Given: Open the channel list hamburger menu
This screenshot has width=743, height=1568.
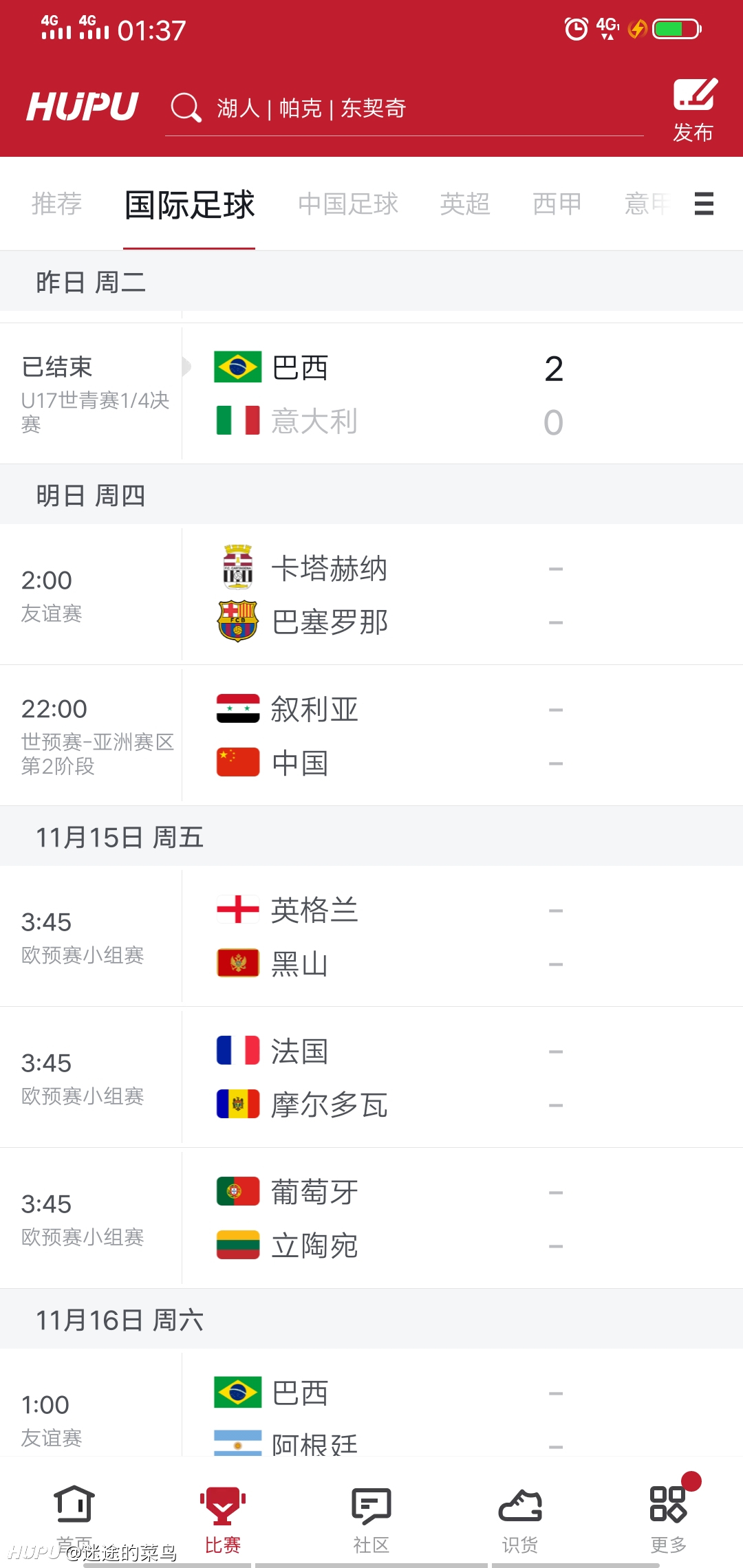Looking at the screenshot, I should coord(704,204).
